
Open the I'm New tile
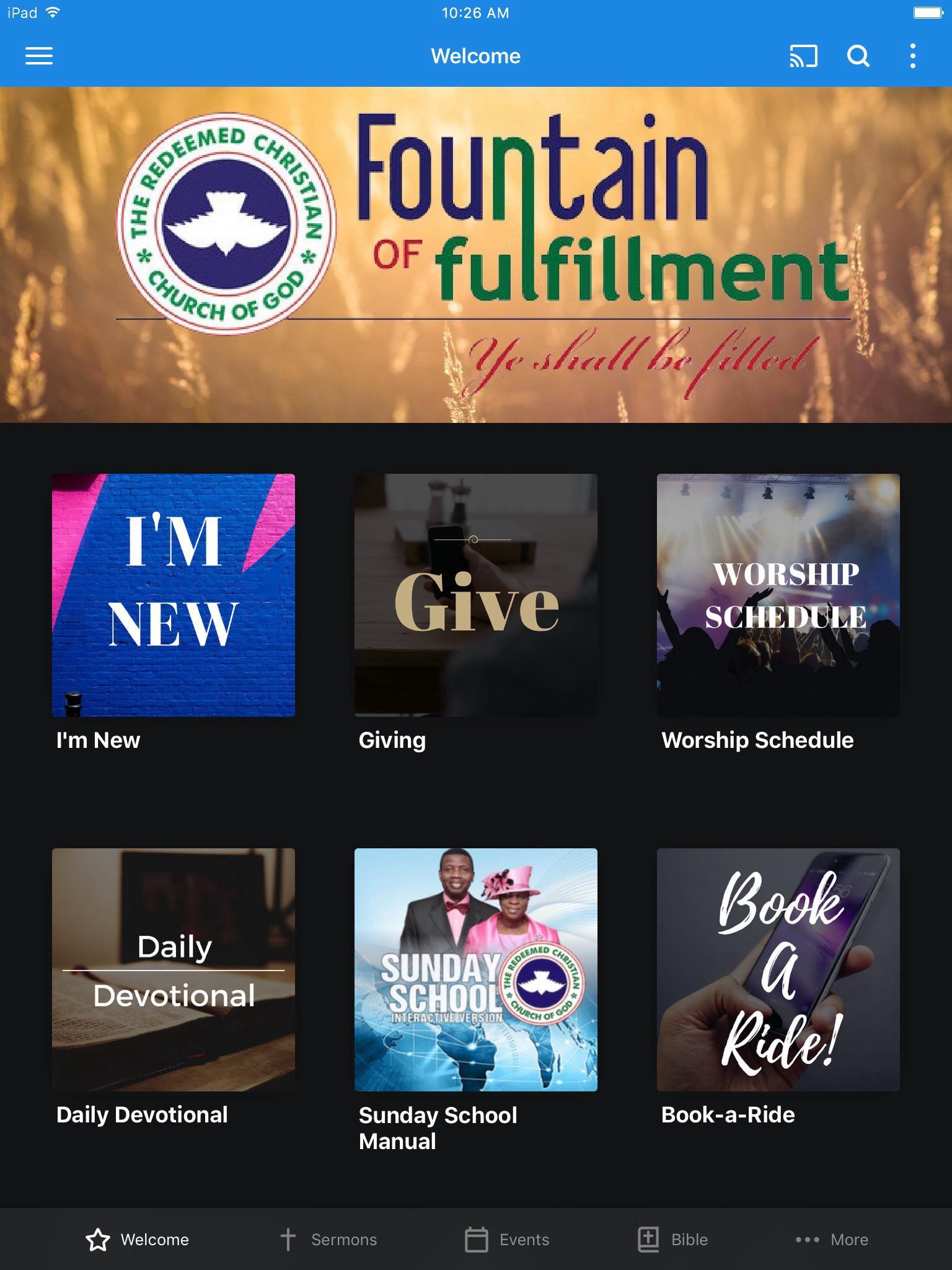174,595
